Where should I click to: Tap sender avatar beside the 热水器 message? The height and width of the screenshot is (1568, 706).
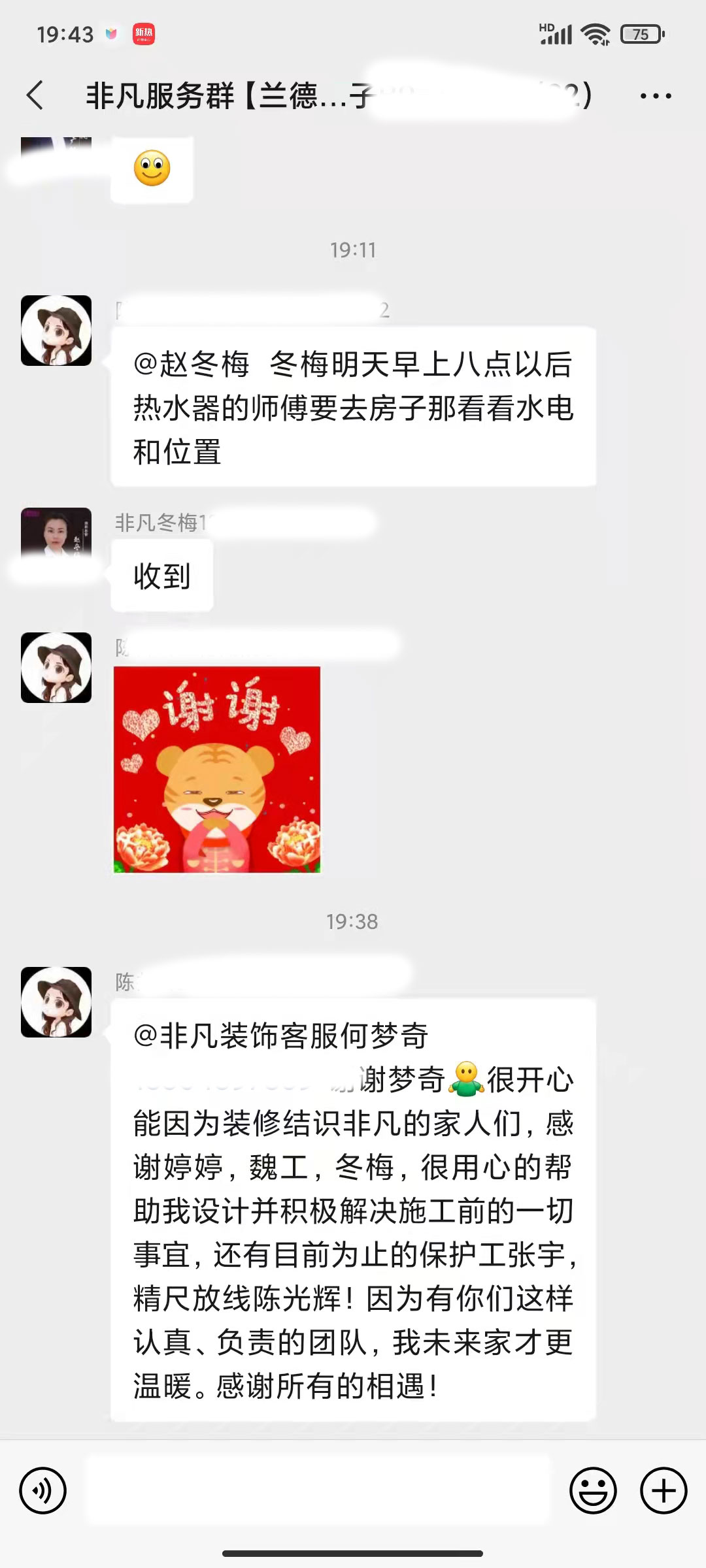tap(56, 331)
